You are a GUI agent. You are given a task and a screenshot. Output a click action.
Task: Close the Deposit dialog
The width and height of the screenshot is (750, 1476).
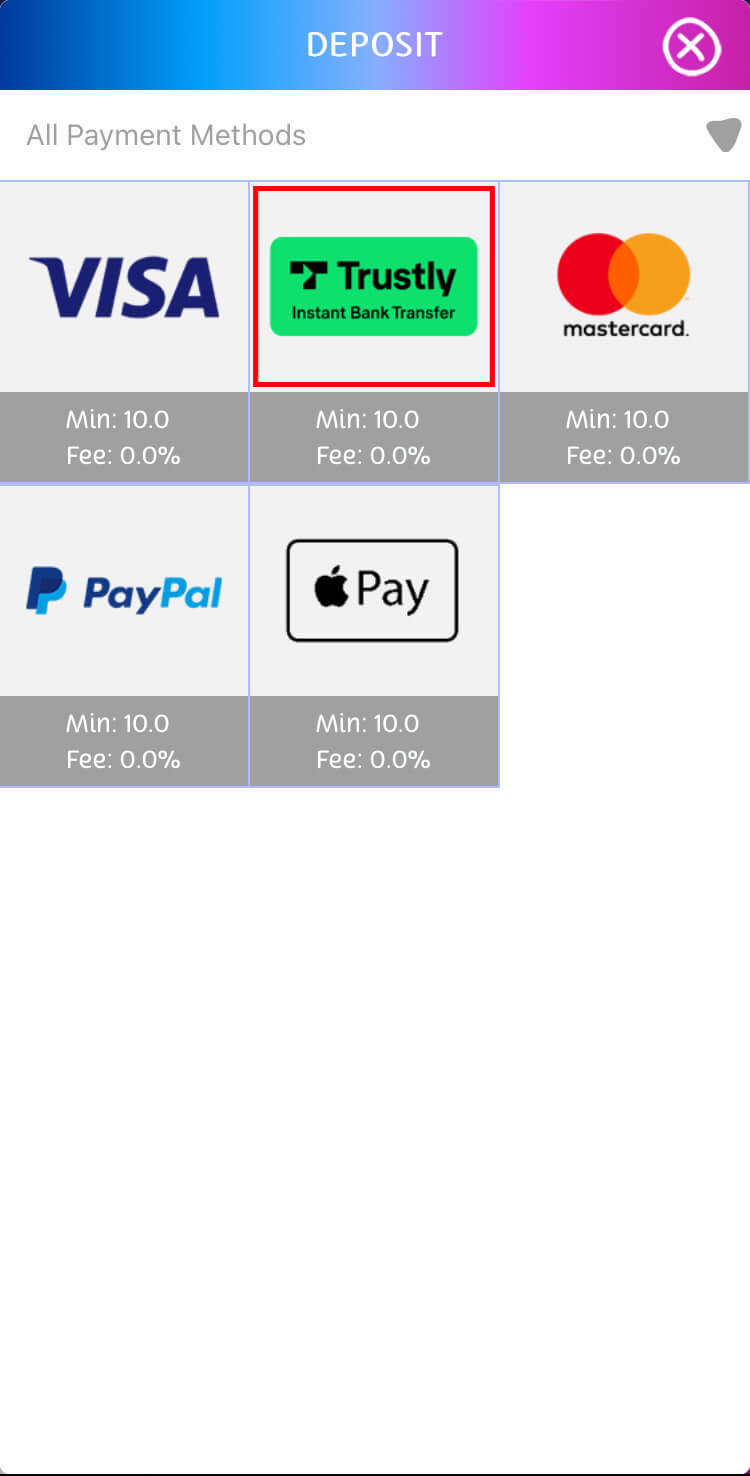point(691,46)
